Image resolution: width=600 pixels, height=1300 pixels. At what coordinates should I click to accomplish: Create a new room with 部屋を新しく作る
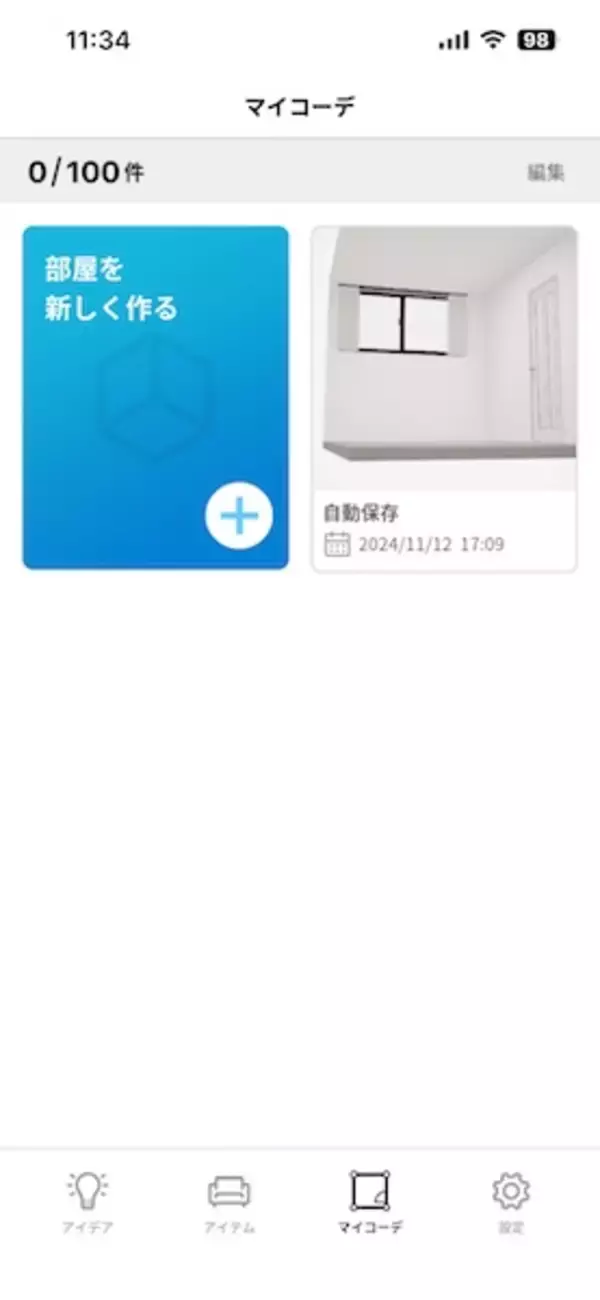click(156, 398)
